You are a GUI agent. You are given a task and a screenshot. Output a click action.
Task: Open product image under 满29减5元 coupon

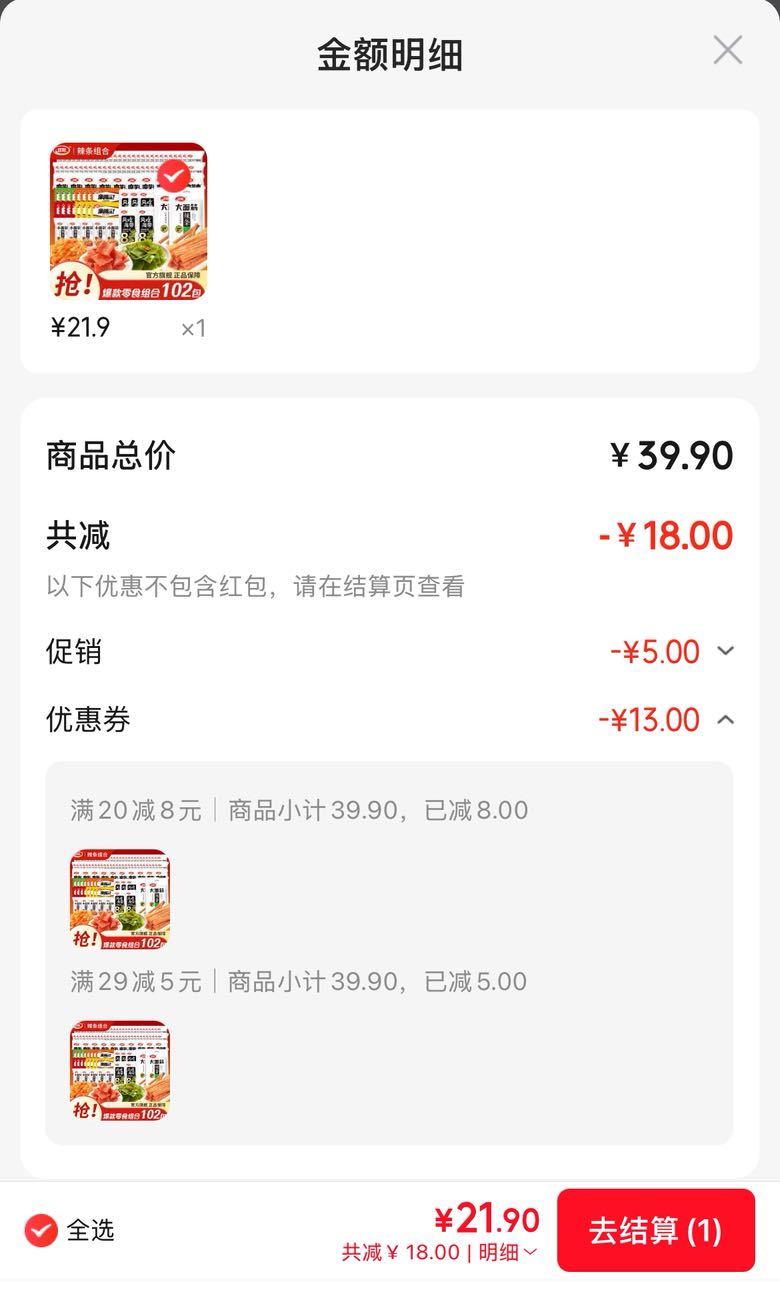[120, 1071]
